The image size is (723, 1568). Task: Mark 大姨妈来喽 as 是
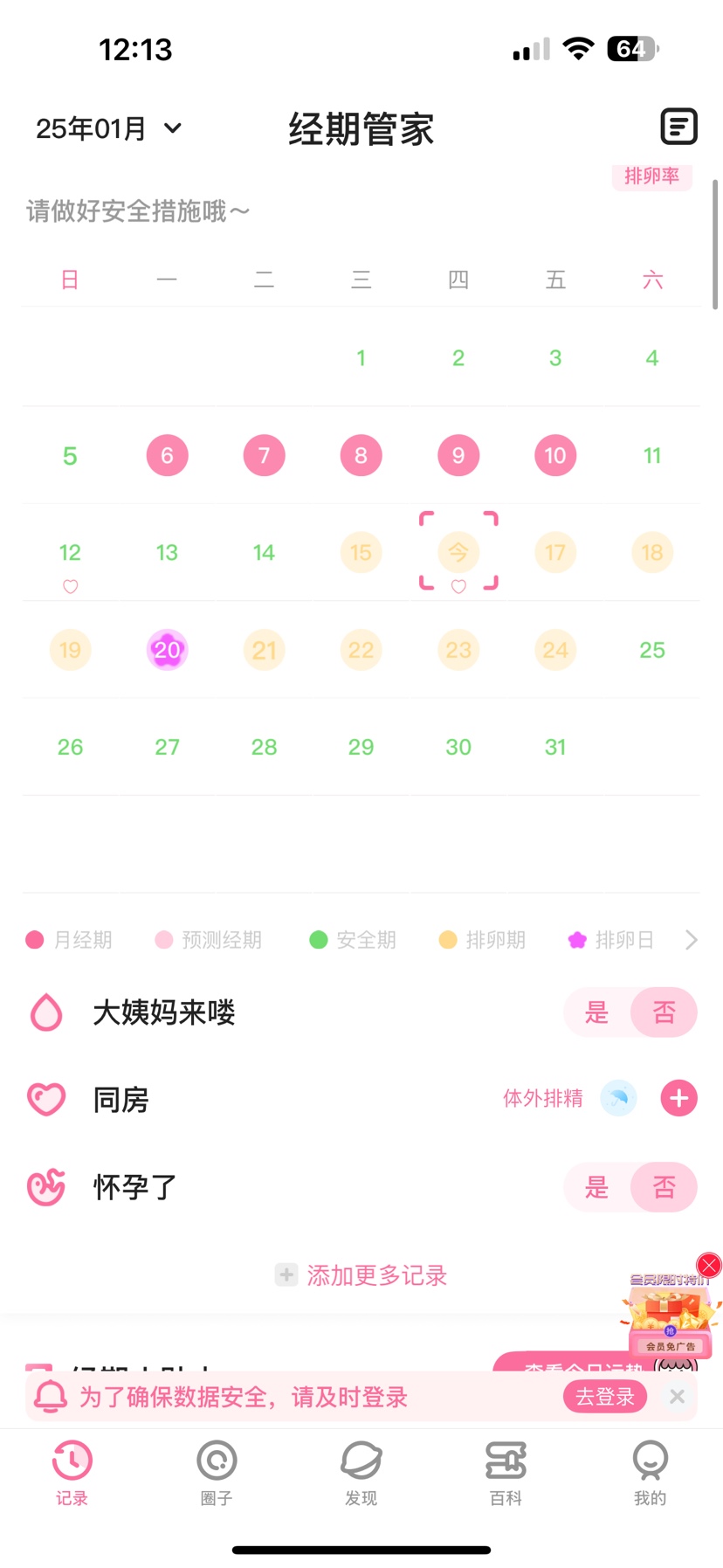pos(596,1012)
